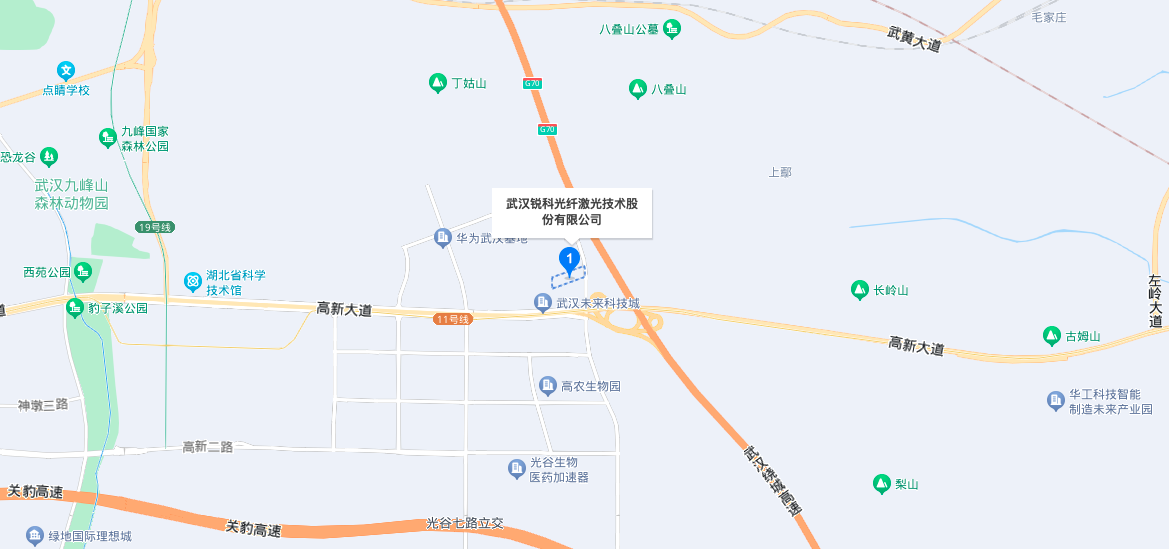Tap the blue location marker numbered 1

[569, 260]
